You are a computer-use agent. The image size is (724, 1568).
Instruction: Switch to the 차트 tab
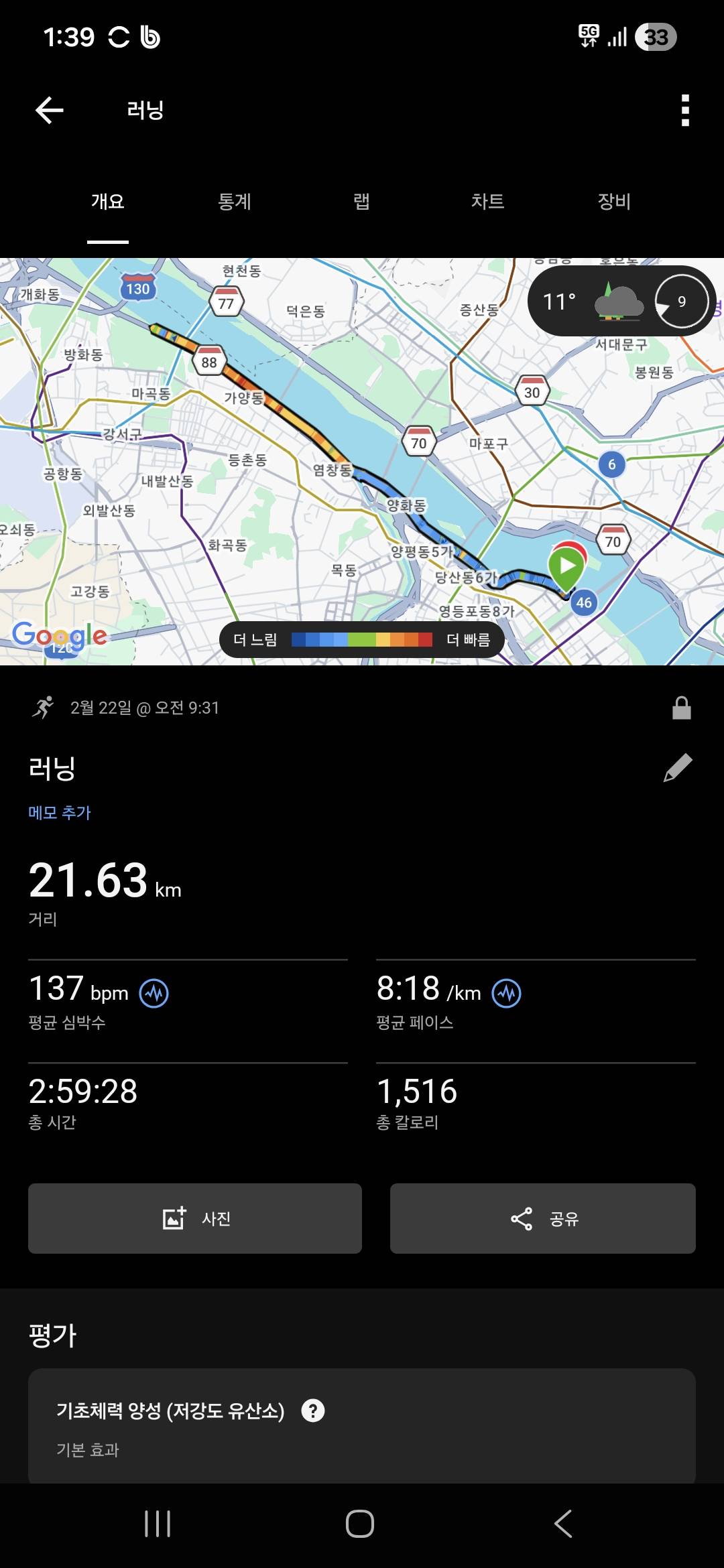pos(489,202)
